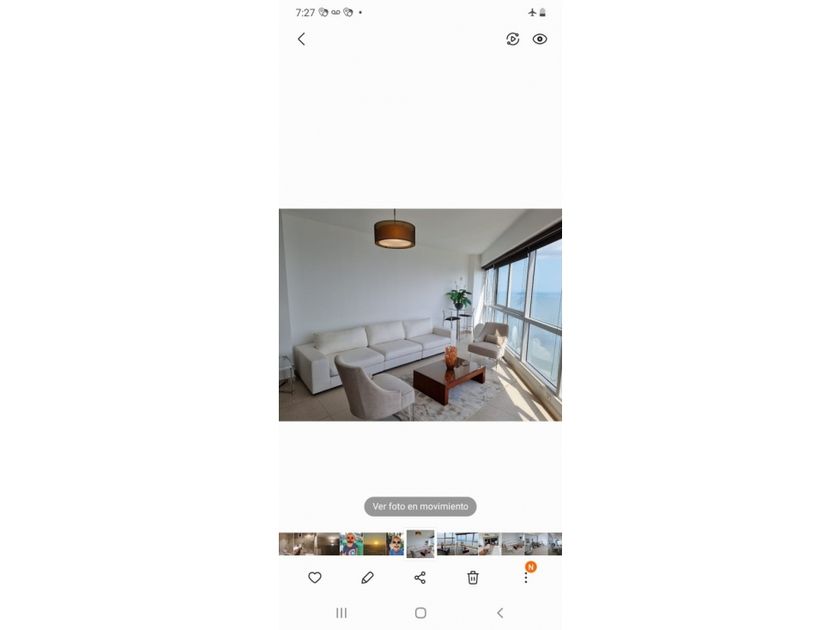This screenshot has height=630, width=840.
Task: Play the motion photo icon in the top bar
Action: point(513,39)
